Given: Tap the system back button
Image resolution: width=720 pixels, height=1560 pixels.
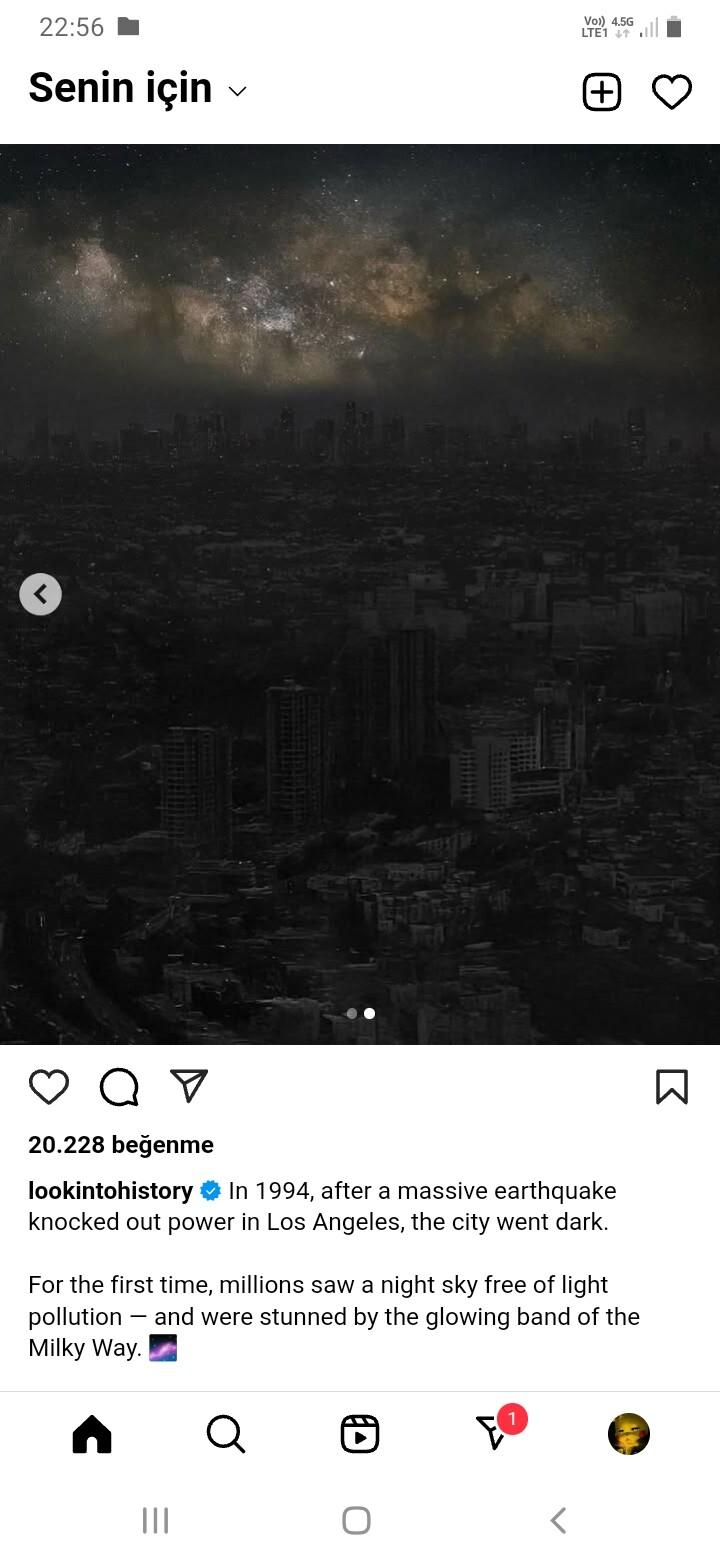Looking at the screenshot, I should pyautogui.click(x=559, y=1521).
